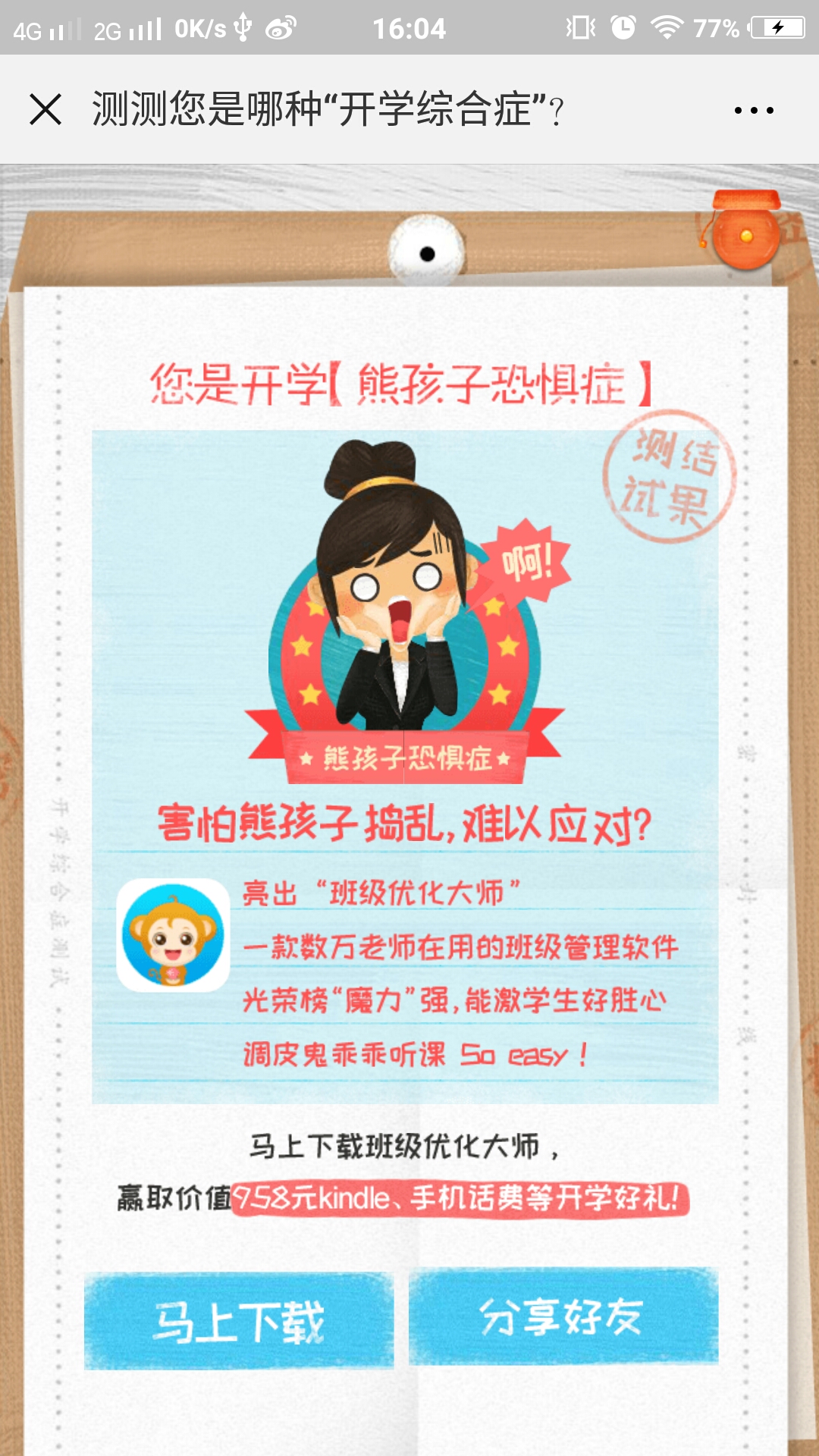The height and width of the screenshot is (1456, 819).
Task: Close the quiz webpage
Action: point(45,109)
